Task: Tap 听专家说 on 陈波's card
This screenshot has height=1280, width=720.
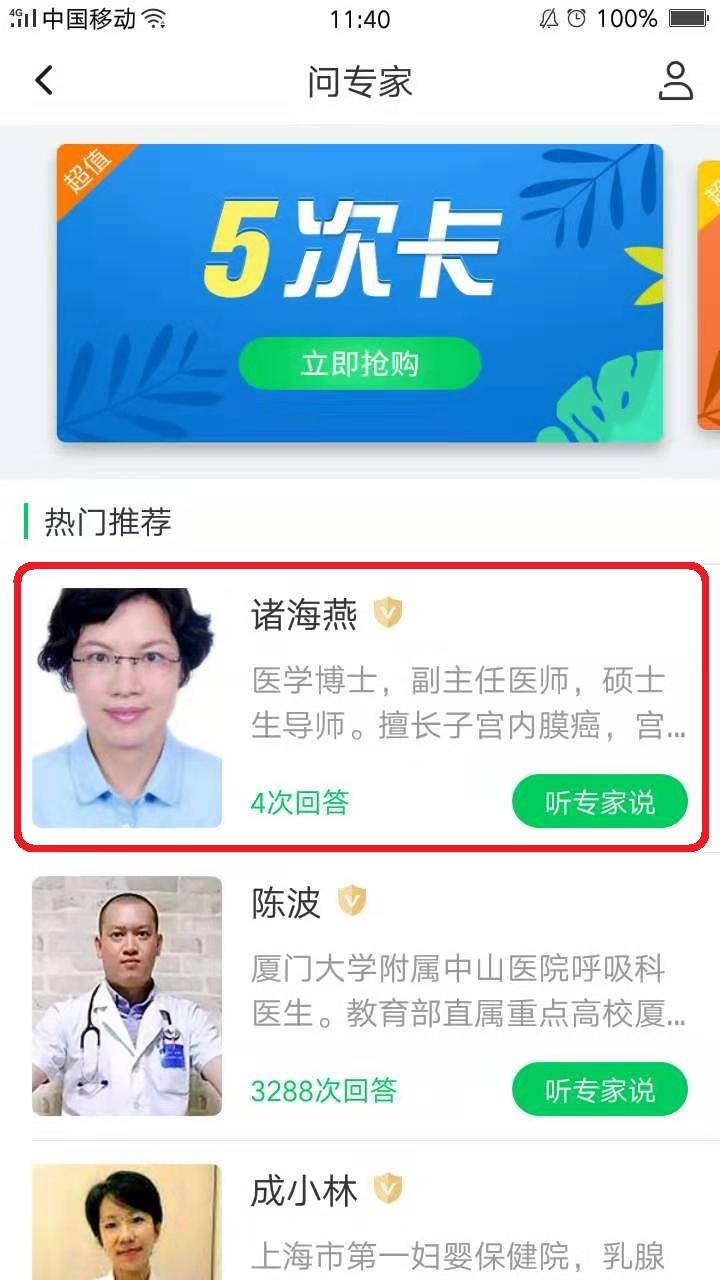Action: pos(598,1090)
